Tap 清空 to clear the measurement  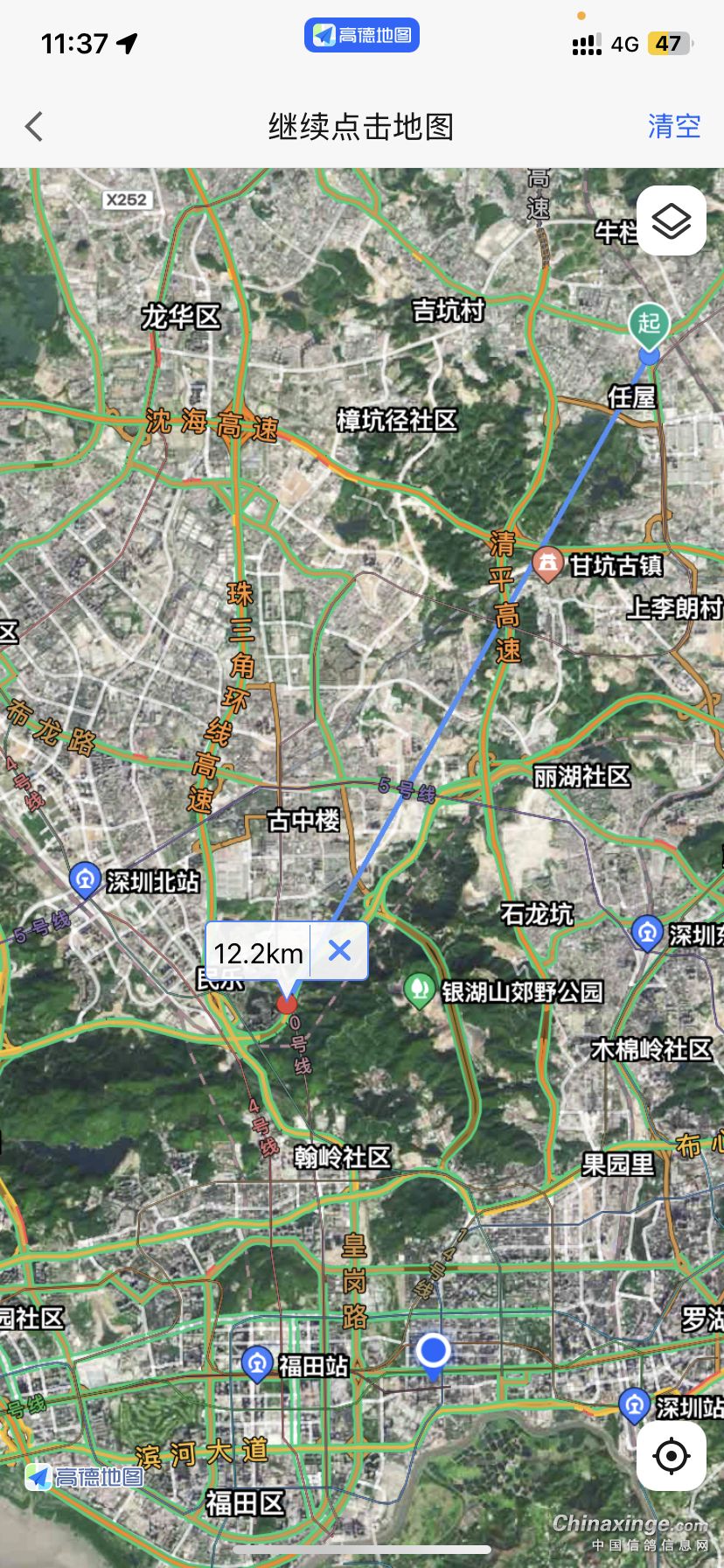[673, 126]
